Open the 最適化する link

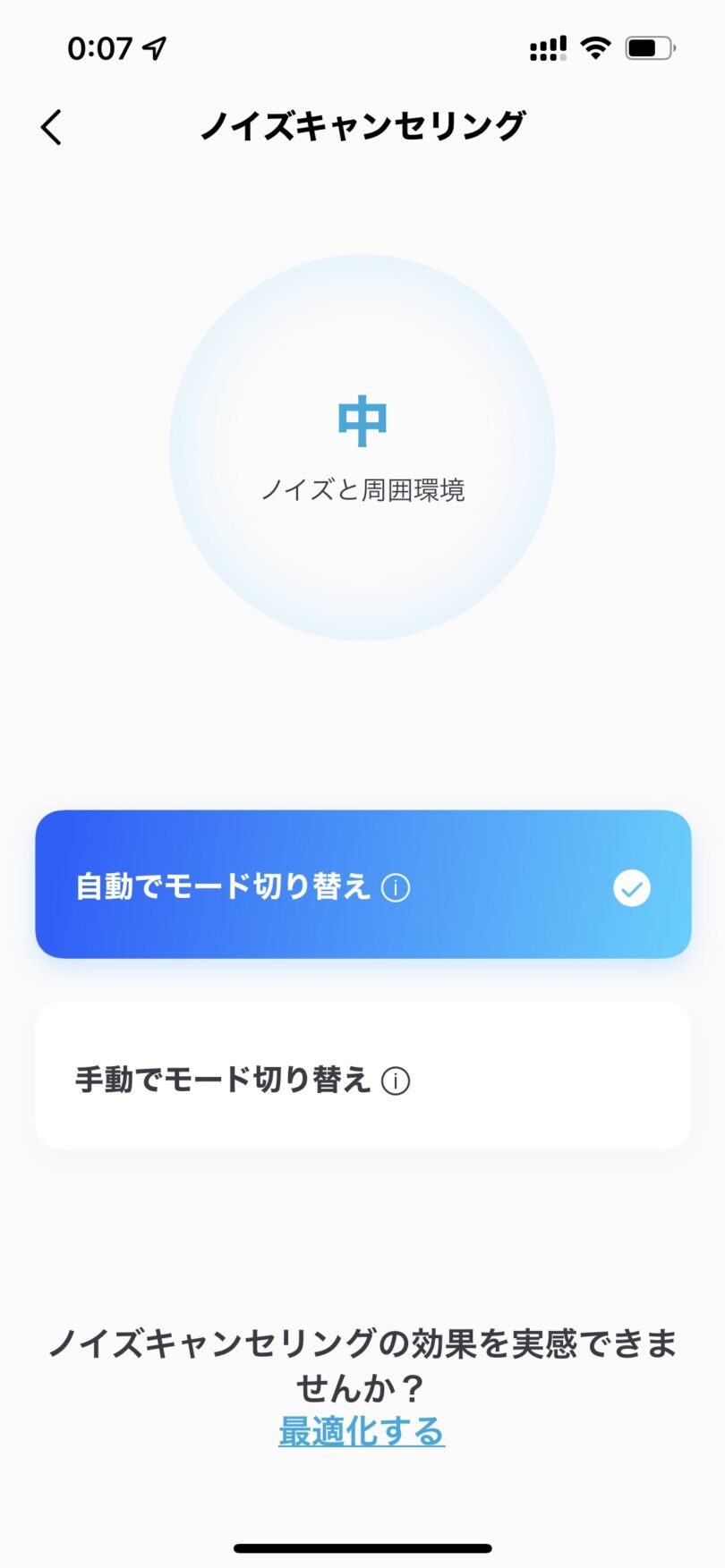coord(362,1431)
